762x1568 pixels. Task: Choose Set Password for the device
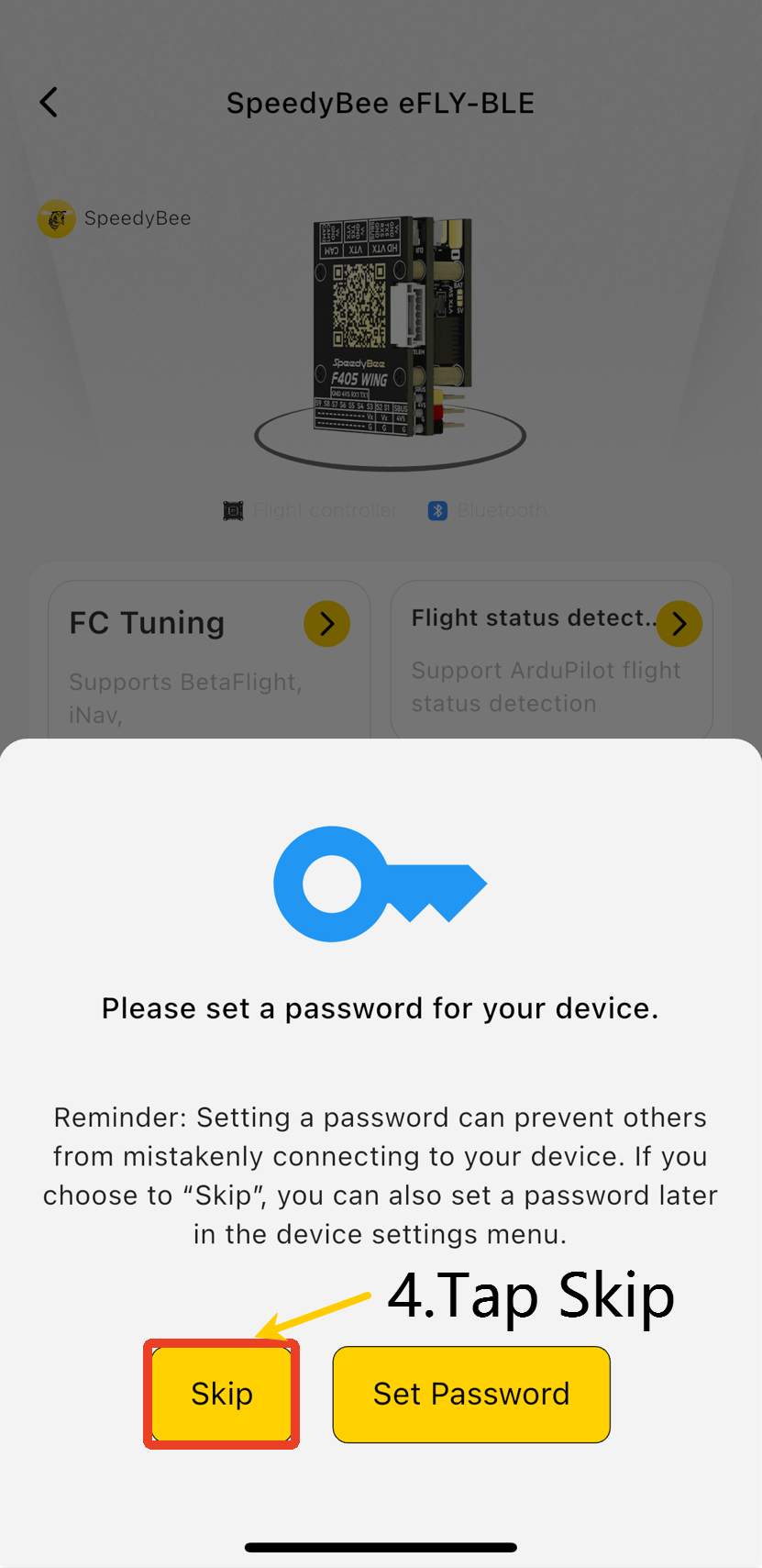471,1394
